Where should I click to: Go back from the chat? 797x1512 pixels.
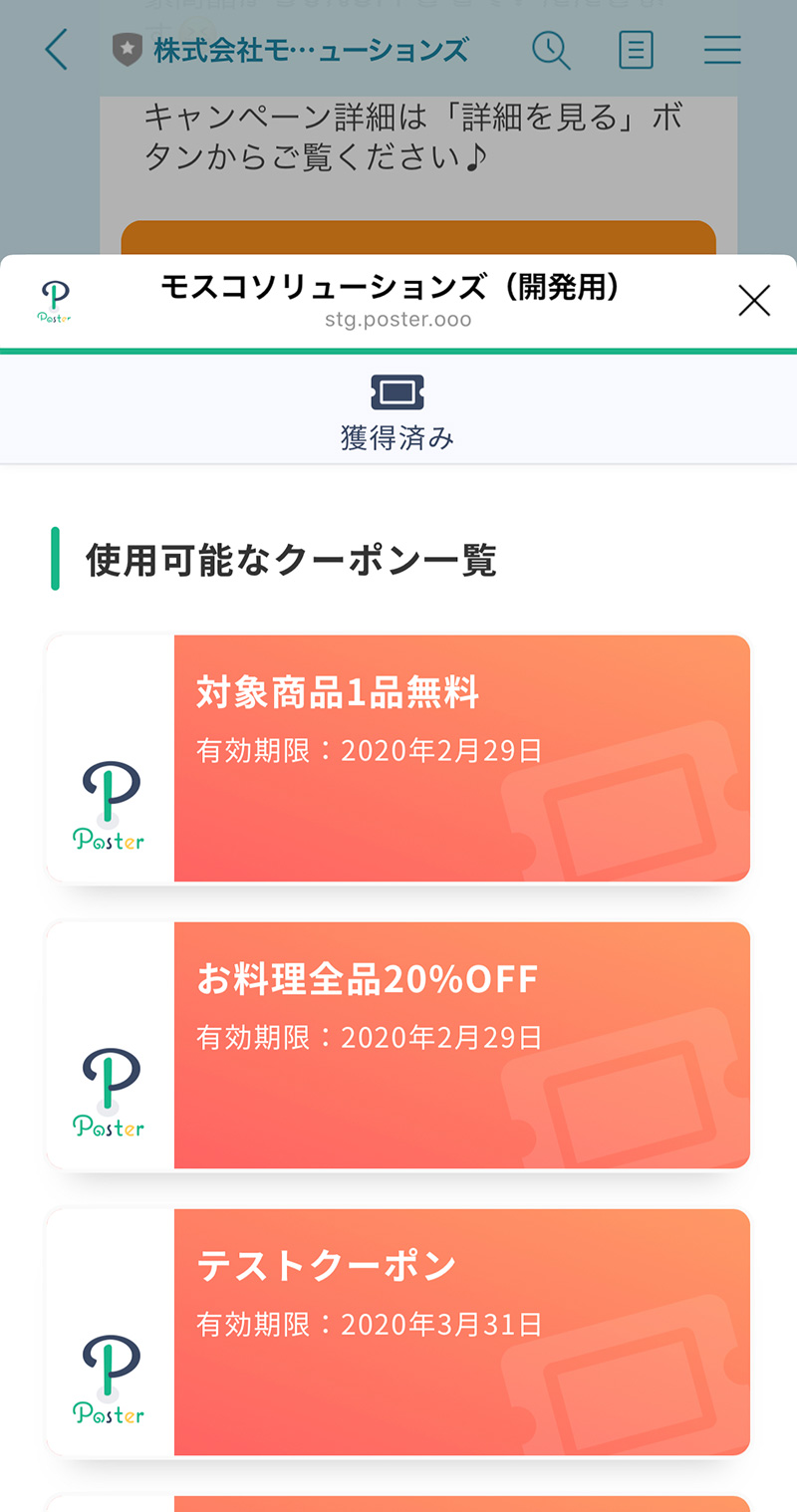click(57, 50)
